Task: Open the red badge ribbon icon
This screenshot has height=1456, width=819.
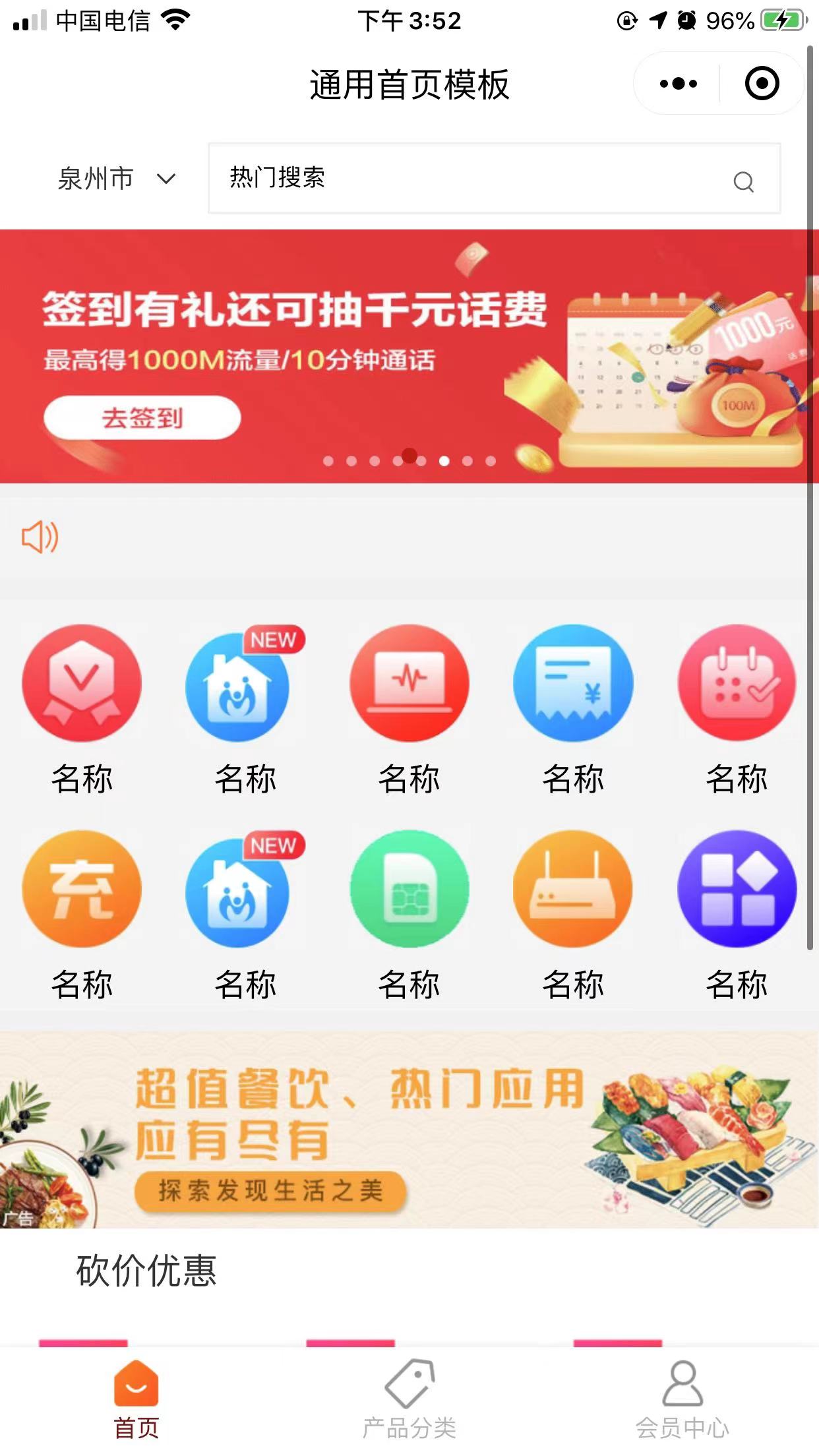Action: coord(81,683)
